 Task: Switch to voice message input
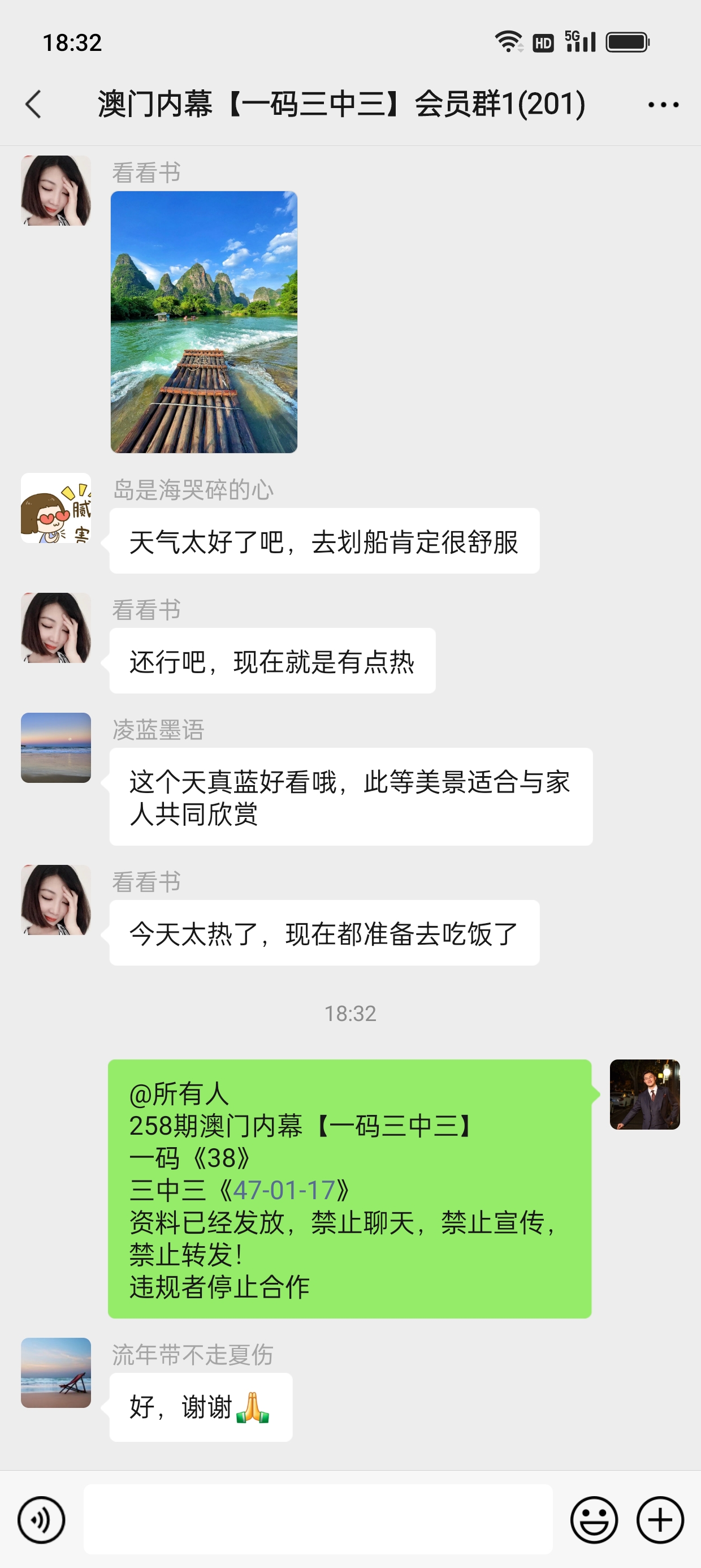tap(41, 1520)
